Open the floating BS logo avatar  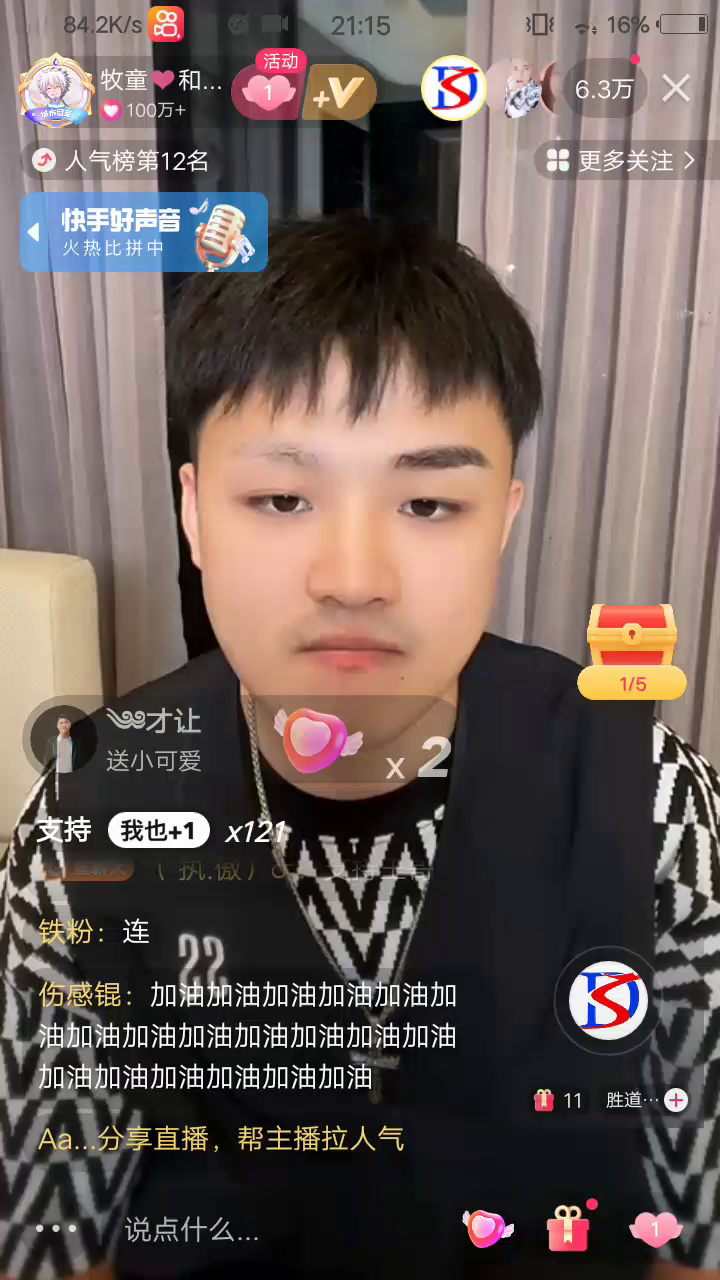[x=608, y=1001]
